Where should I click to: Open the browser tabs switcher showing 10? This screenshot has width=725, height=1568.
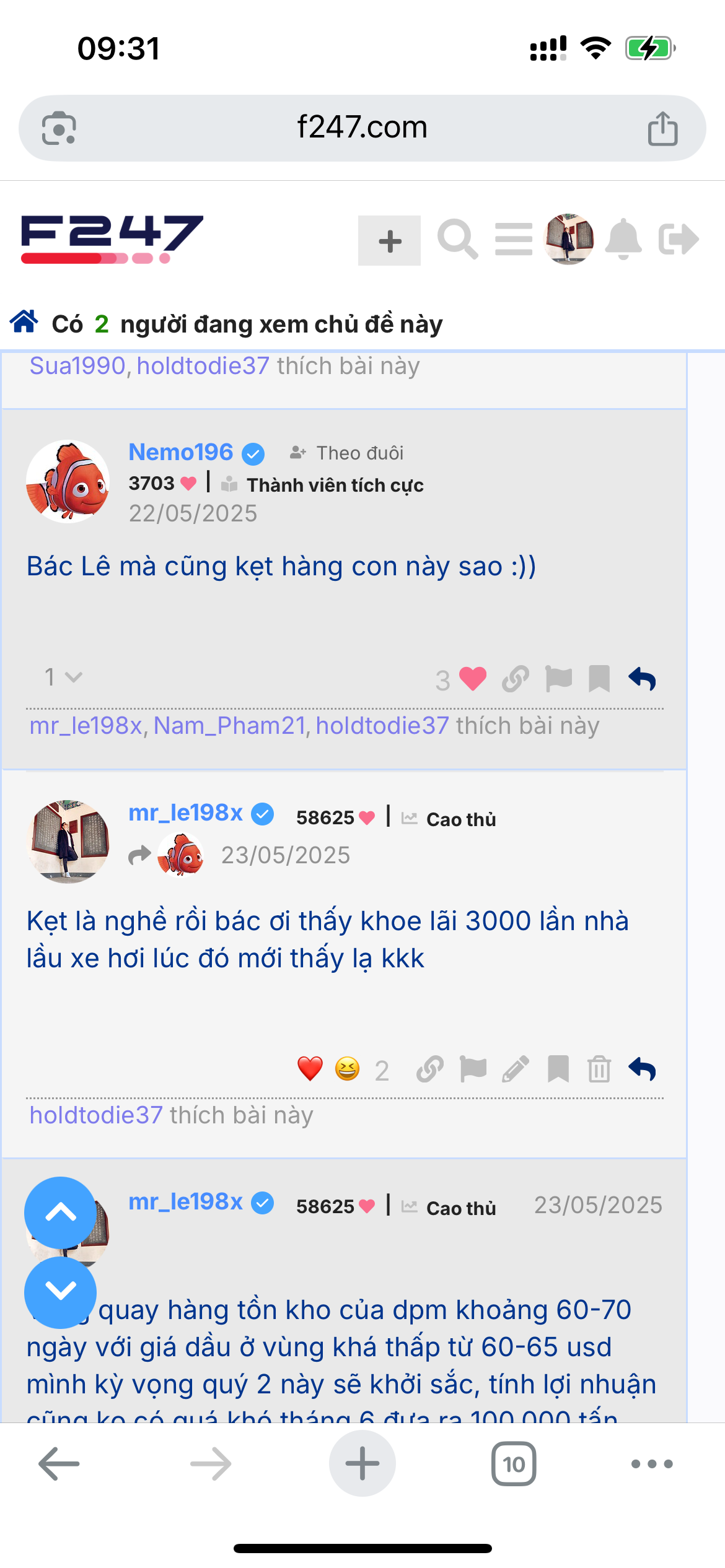[514, 1464]
